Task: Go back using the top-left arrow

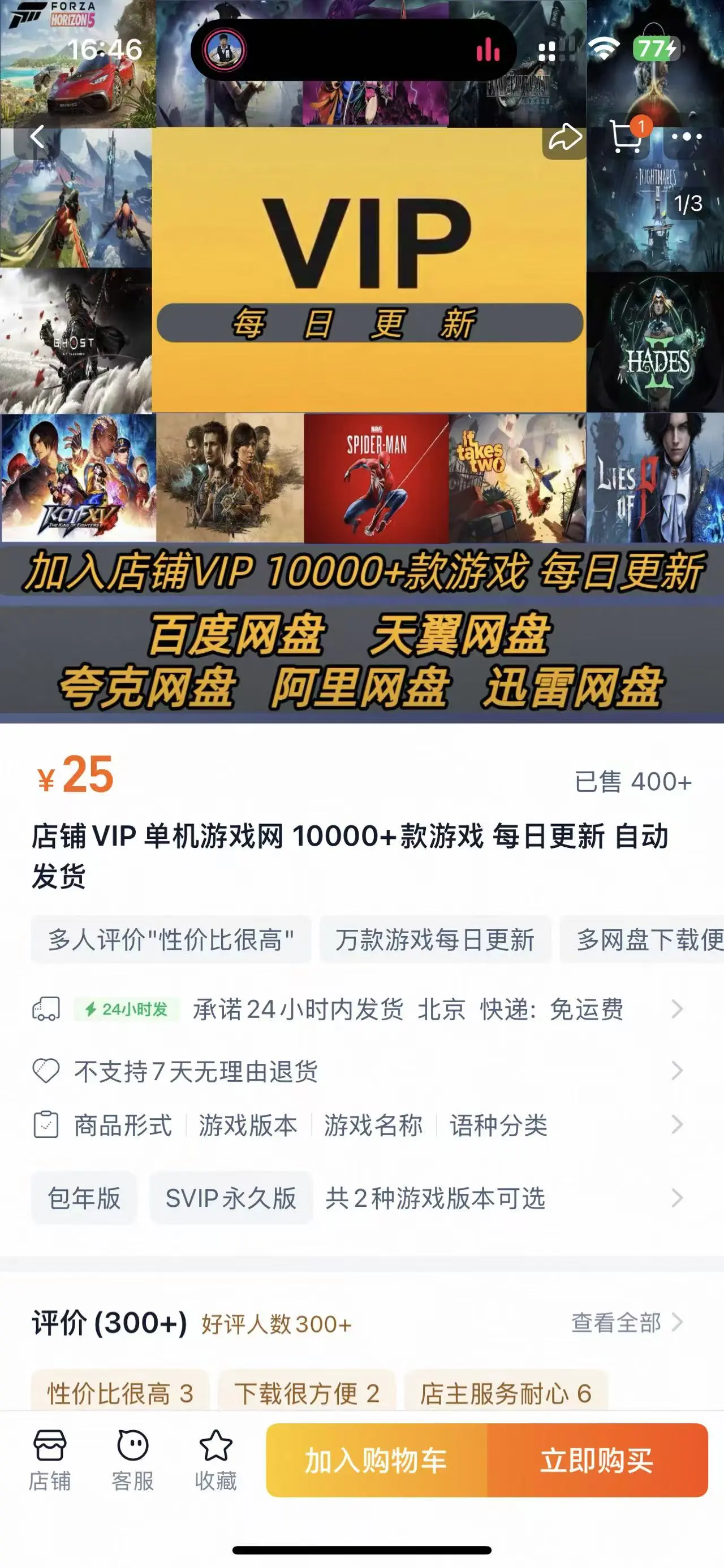Action: [x=38, y=137]
